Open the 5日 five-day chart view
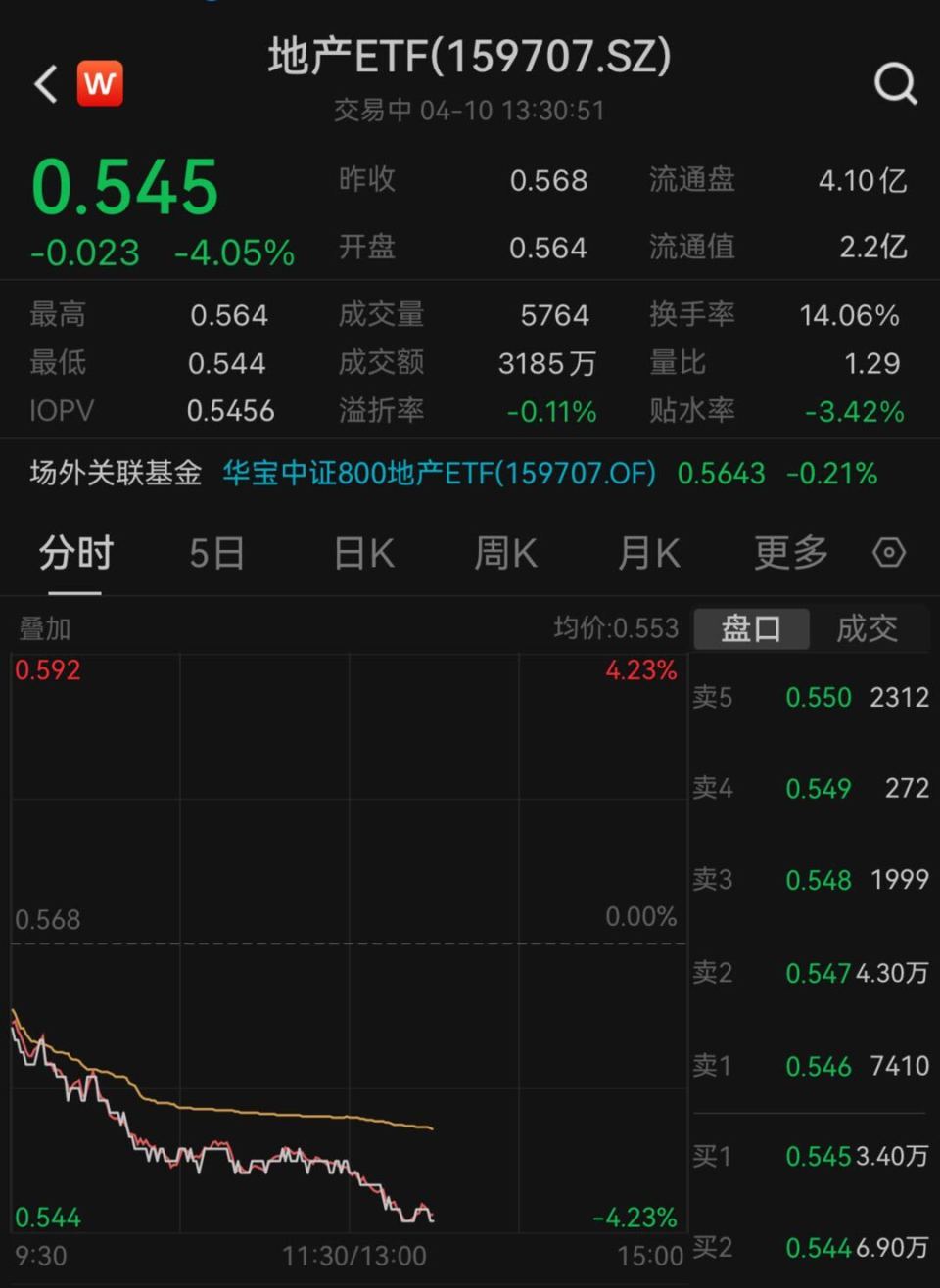The width and height of the screenshot is (940, 1288). pyautogui.click(x=217, y=552)
